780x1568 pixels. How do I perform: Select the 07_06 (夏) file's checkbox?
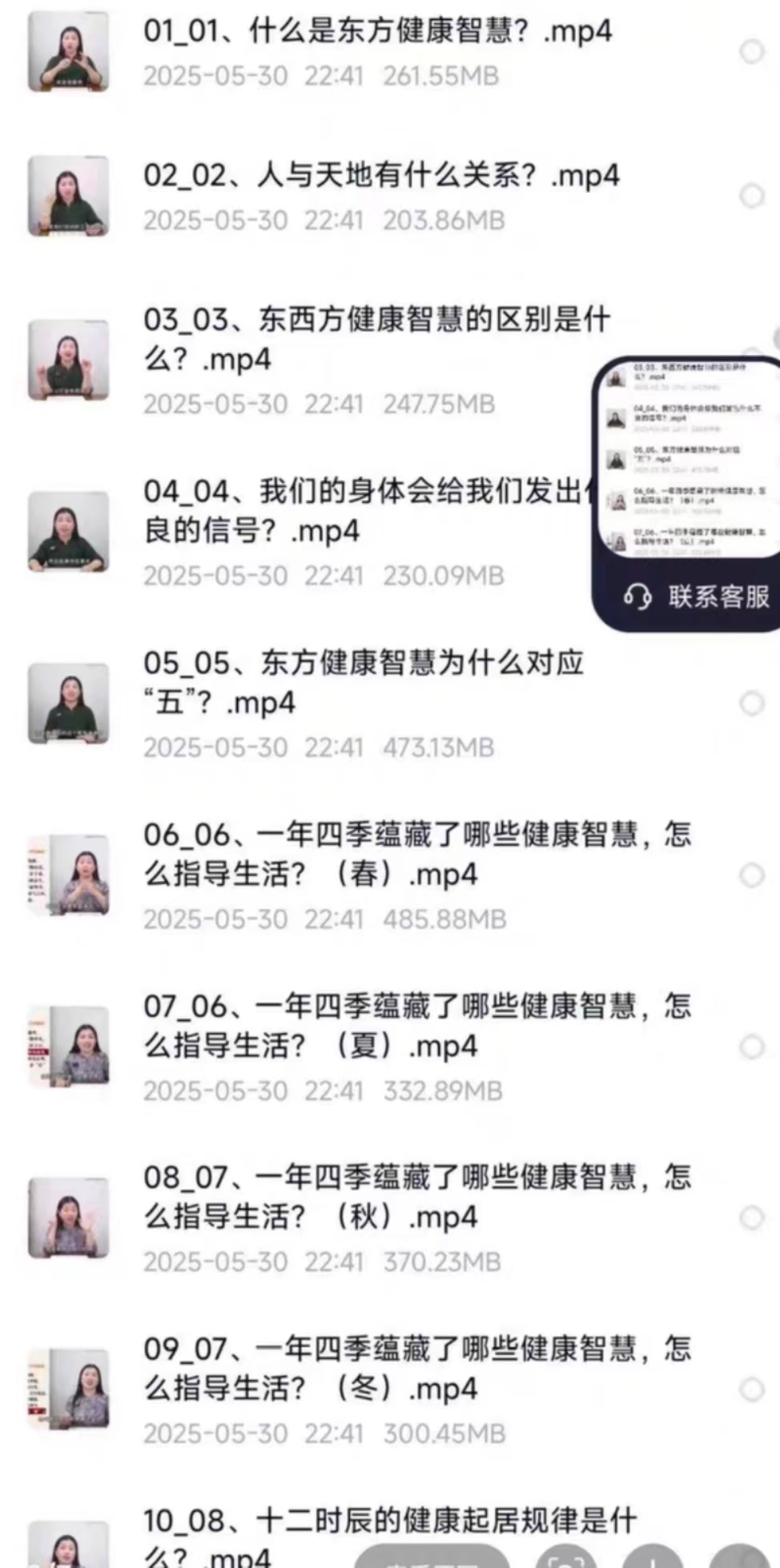[751, 1047]
